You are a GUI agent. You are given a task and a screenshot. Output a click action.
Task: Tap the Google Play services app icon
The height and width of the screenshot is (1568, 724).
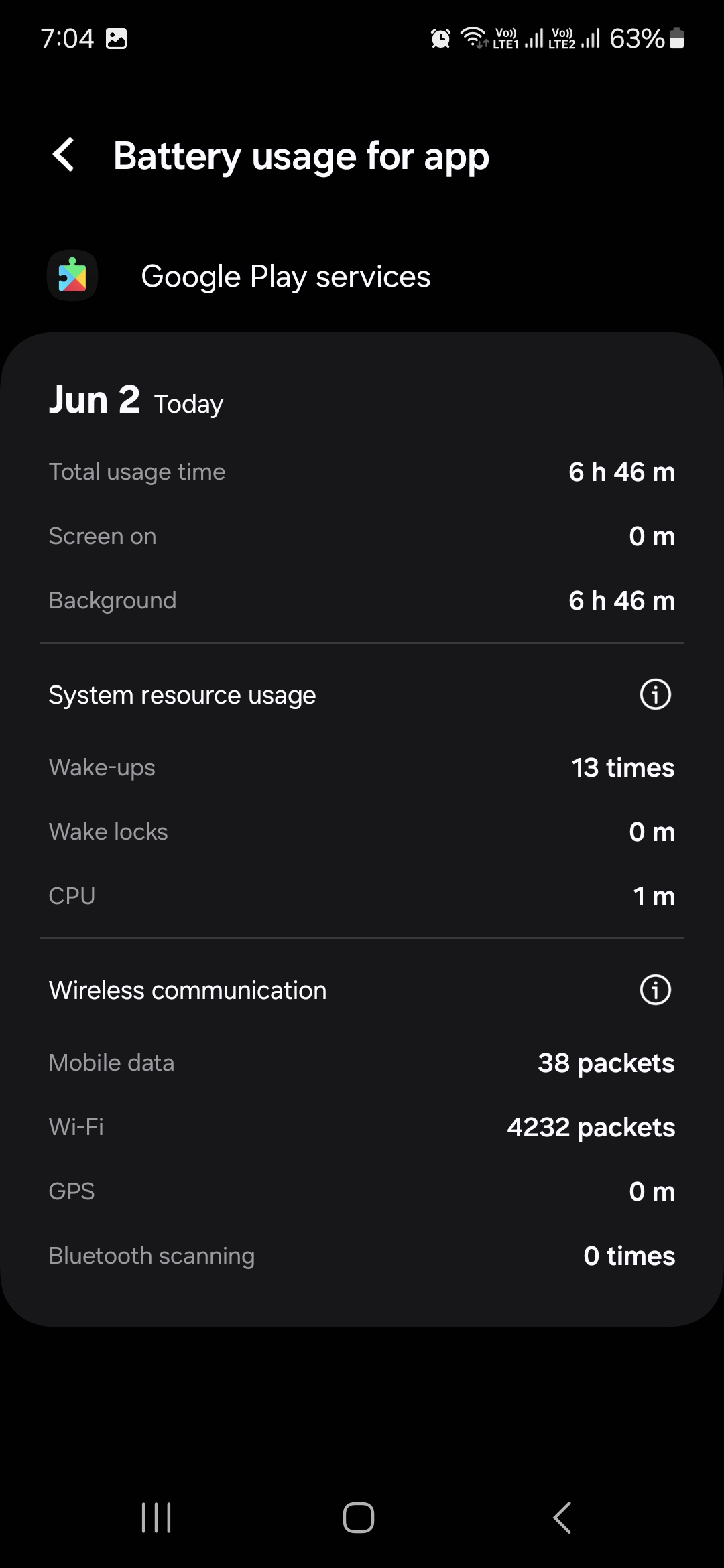pos(71,275)
